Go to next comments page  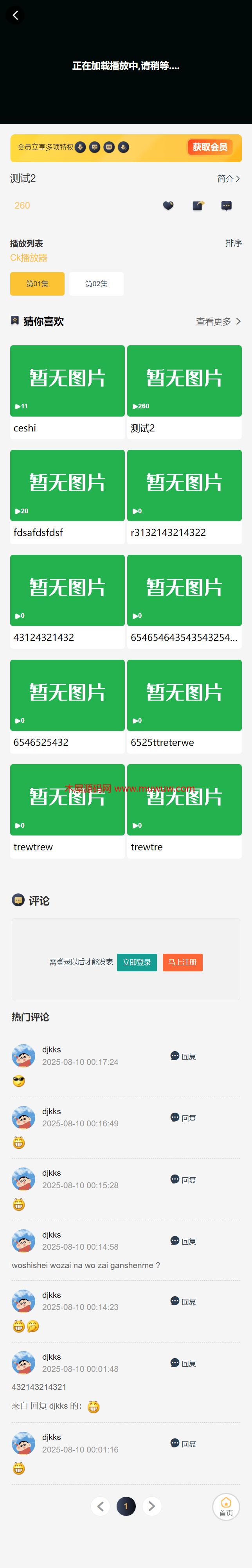pyautogui.click(x=151, y=1506)
